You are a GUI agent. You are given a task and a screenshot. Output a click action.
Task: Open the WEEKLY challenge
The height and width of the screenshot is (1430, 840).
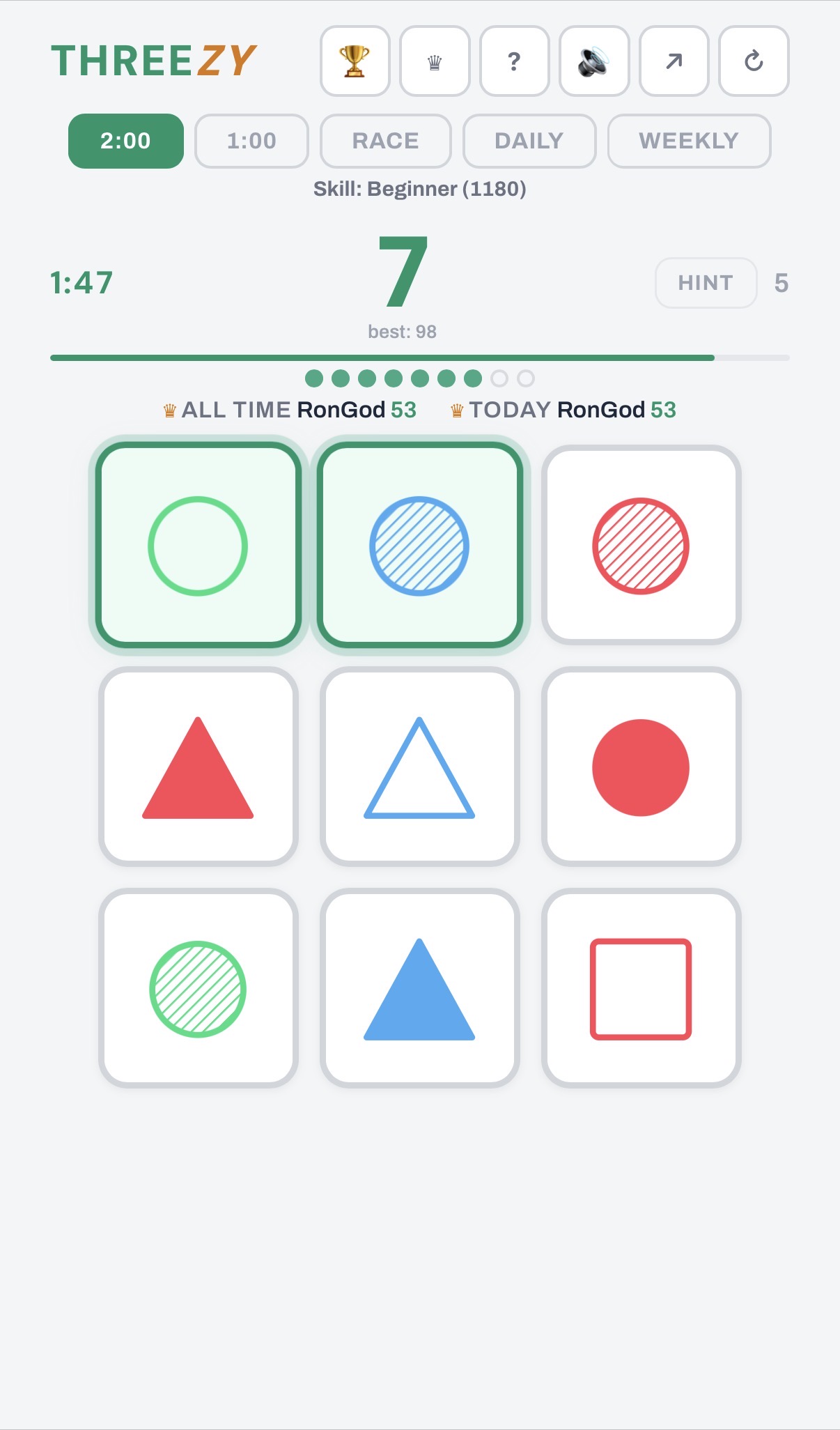[x=689, y=141]
